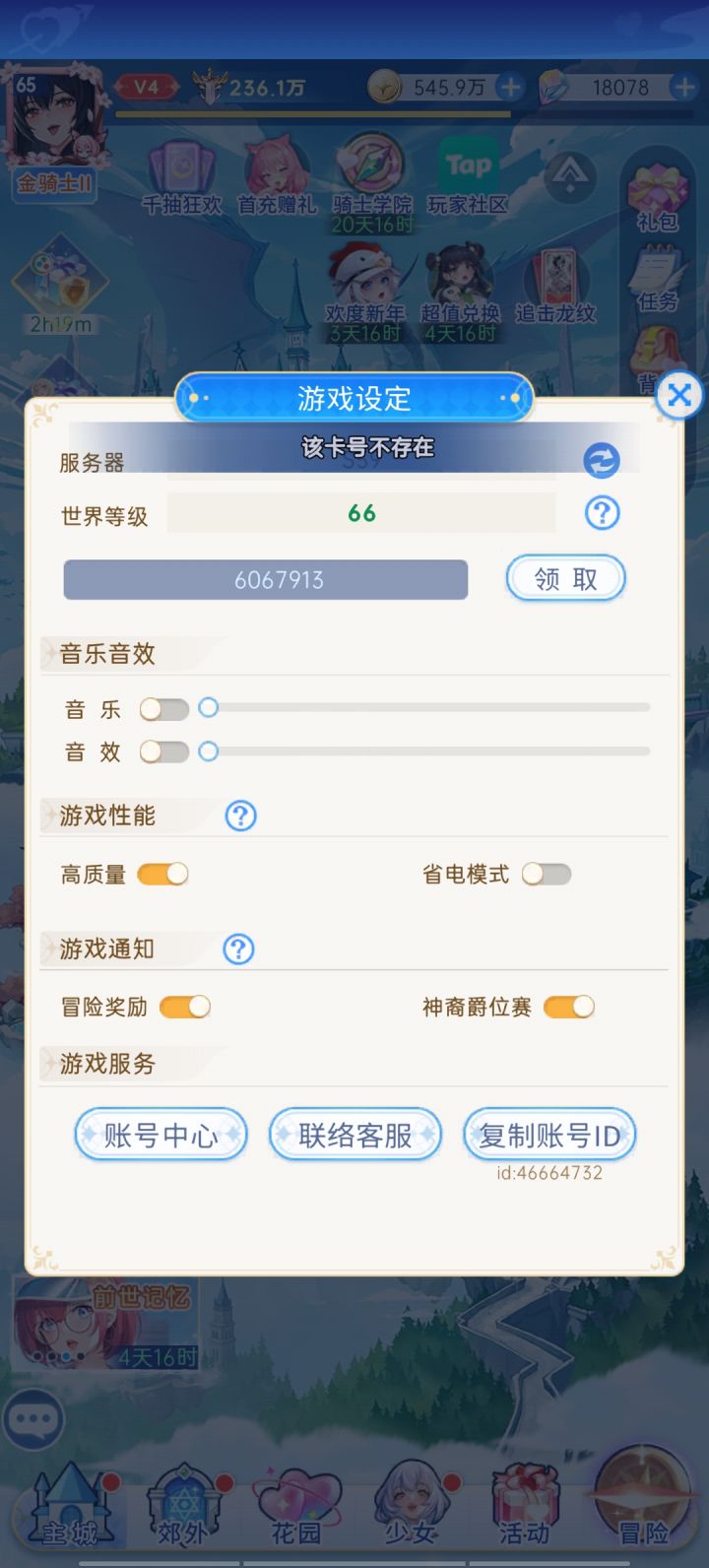The image size is (709, 1568).
Task: Open 联络客服 customer service
Action: (354, 1134)
